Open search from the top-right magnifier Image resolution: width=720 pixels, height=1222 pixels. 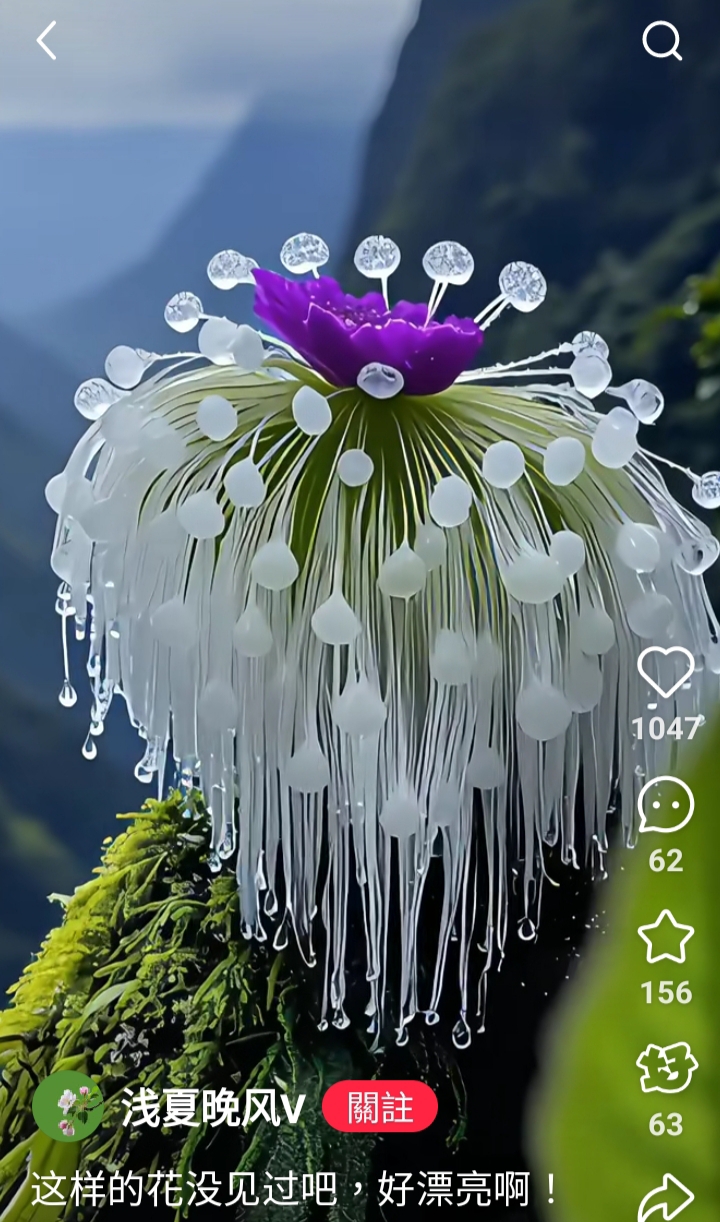662,41
